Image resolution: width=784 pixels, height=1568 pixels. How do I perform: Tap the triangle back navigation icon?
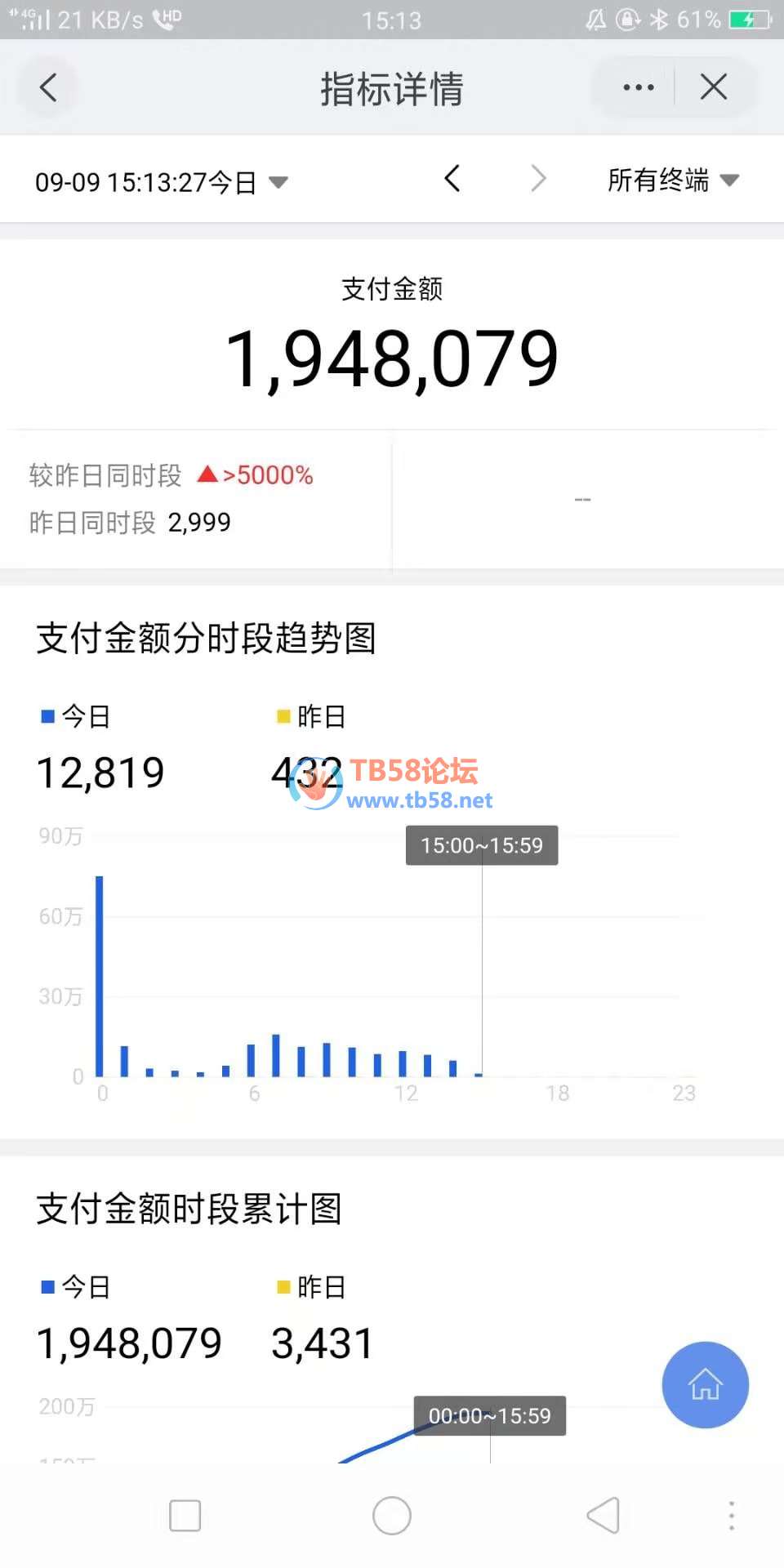[x=603, y=1515]
